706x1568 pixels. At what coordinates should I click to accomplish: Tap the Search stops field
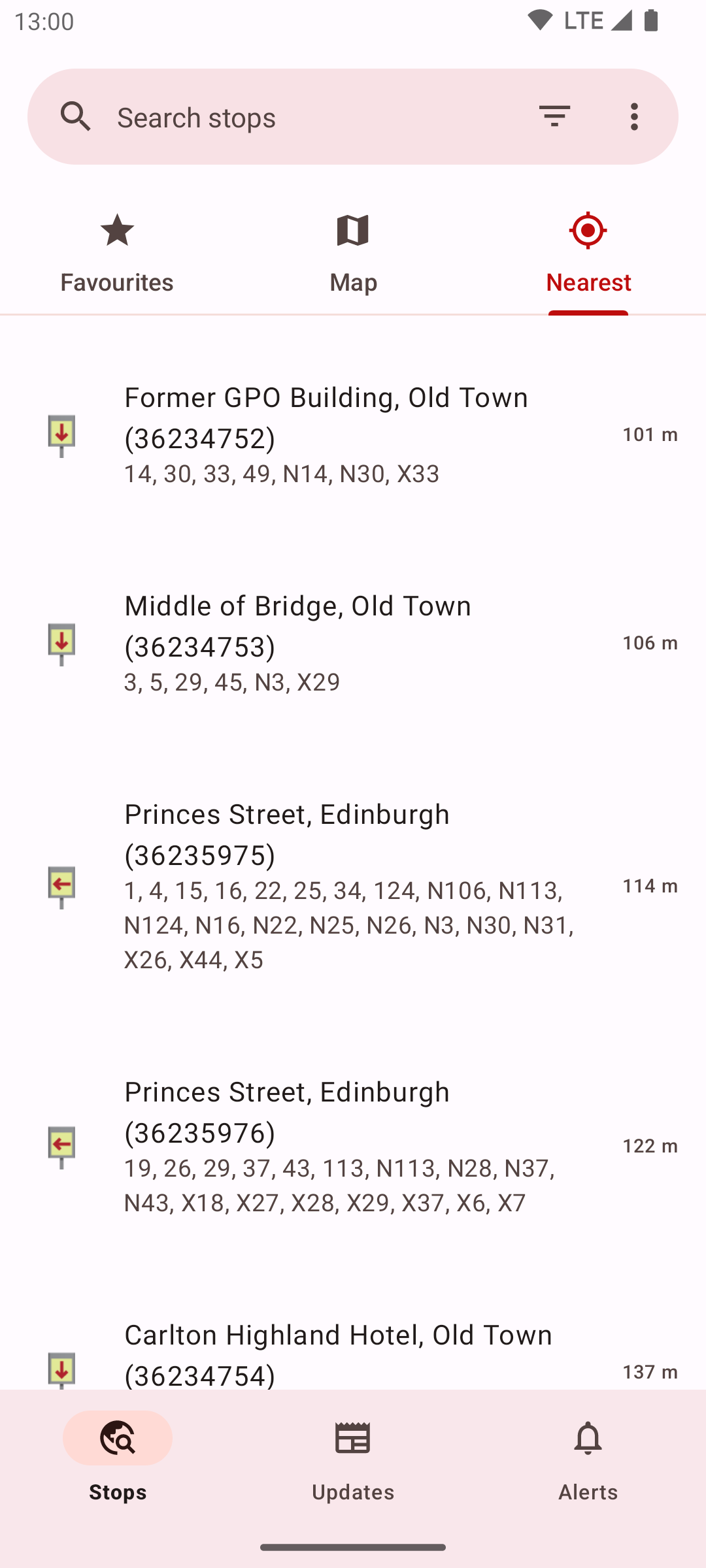point(314,118)
